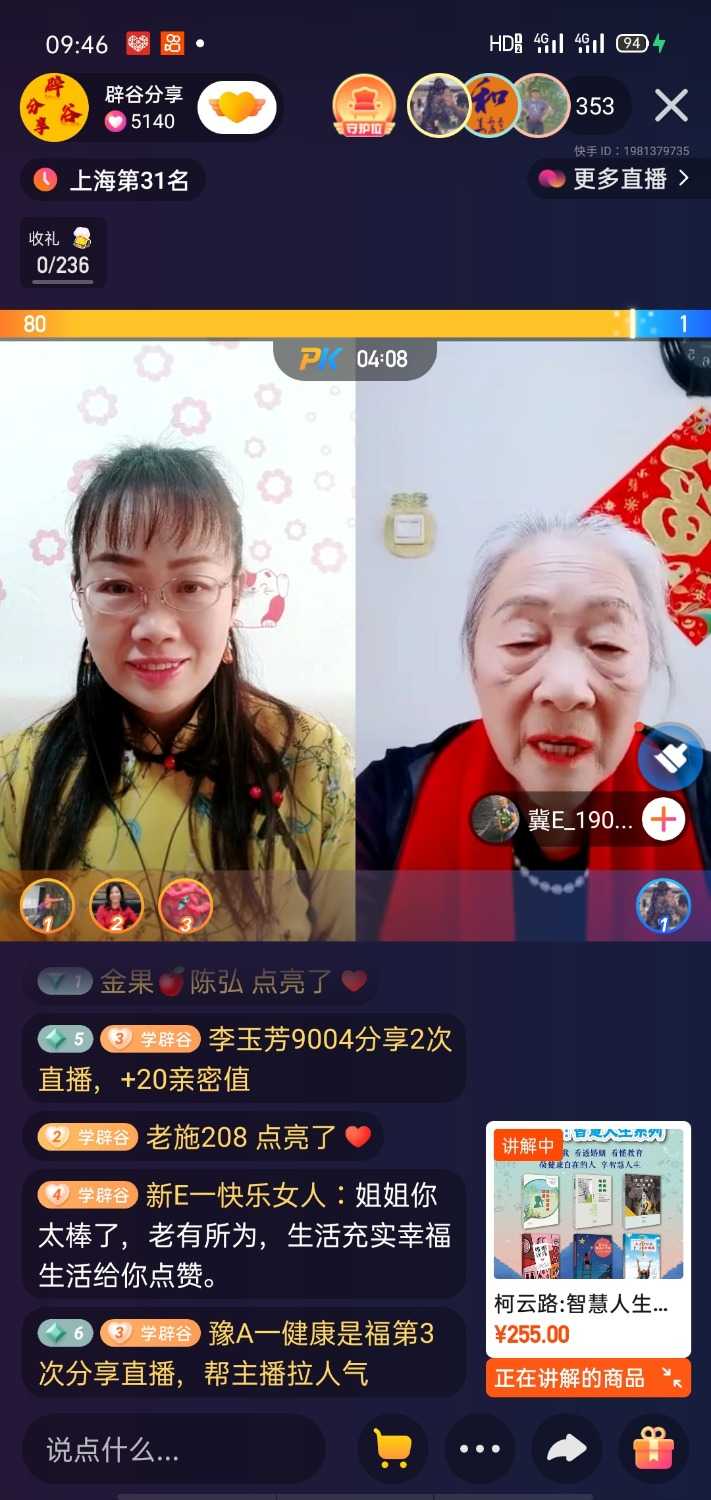
Task: Follow the 辟谷分享 streamer
Action: pos(236,107)
